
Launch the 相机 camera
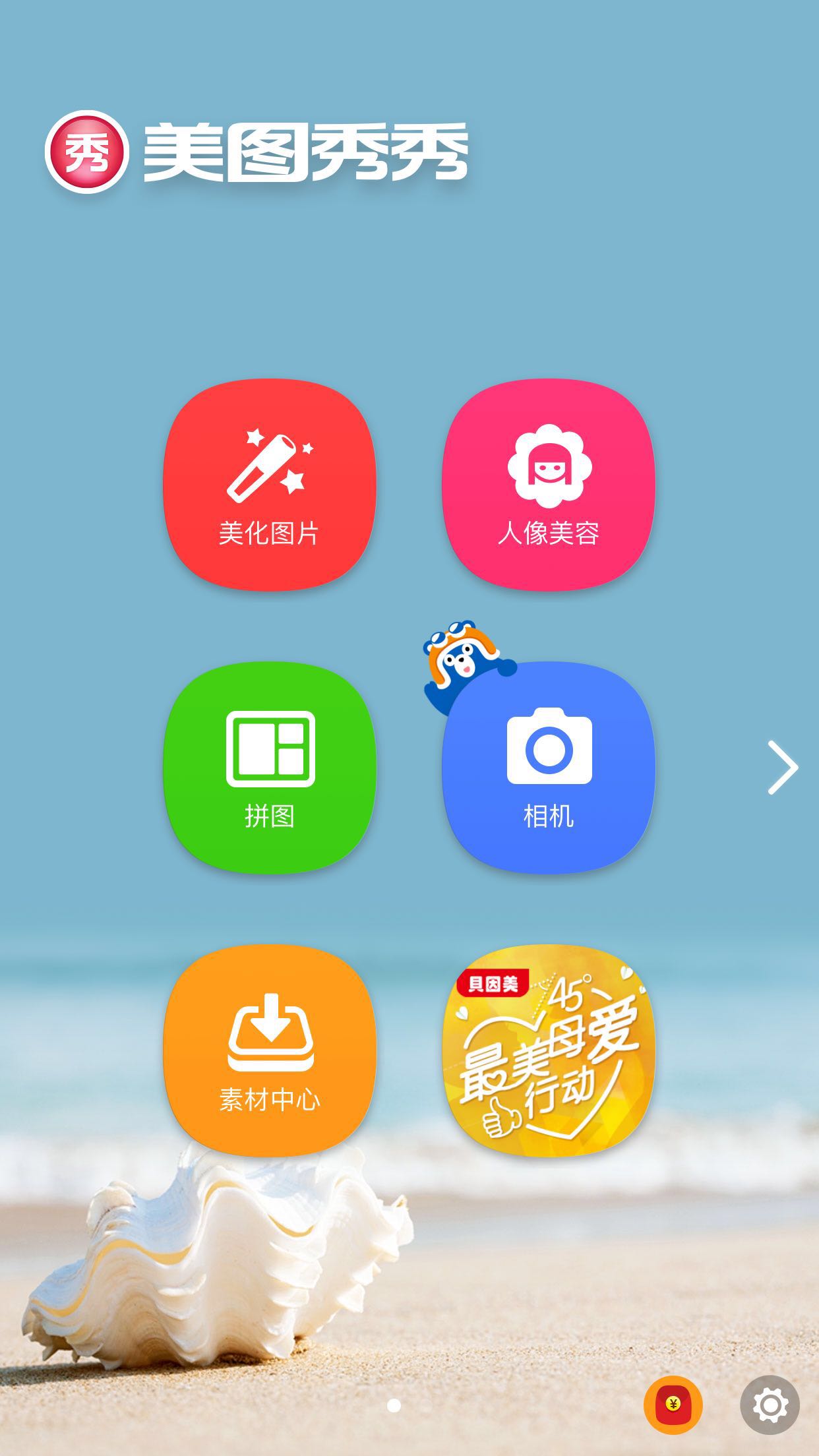tap(549, 768)
